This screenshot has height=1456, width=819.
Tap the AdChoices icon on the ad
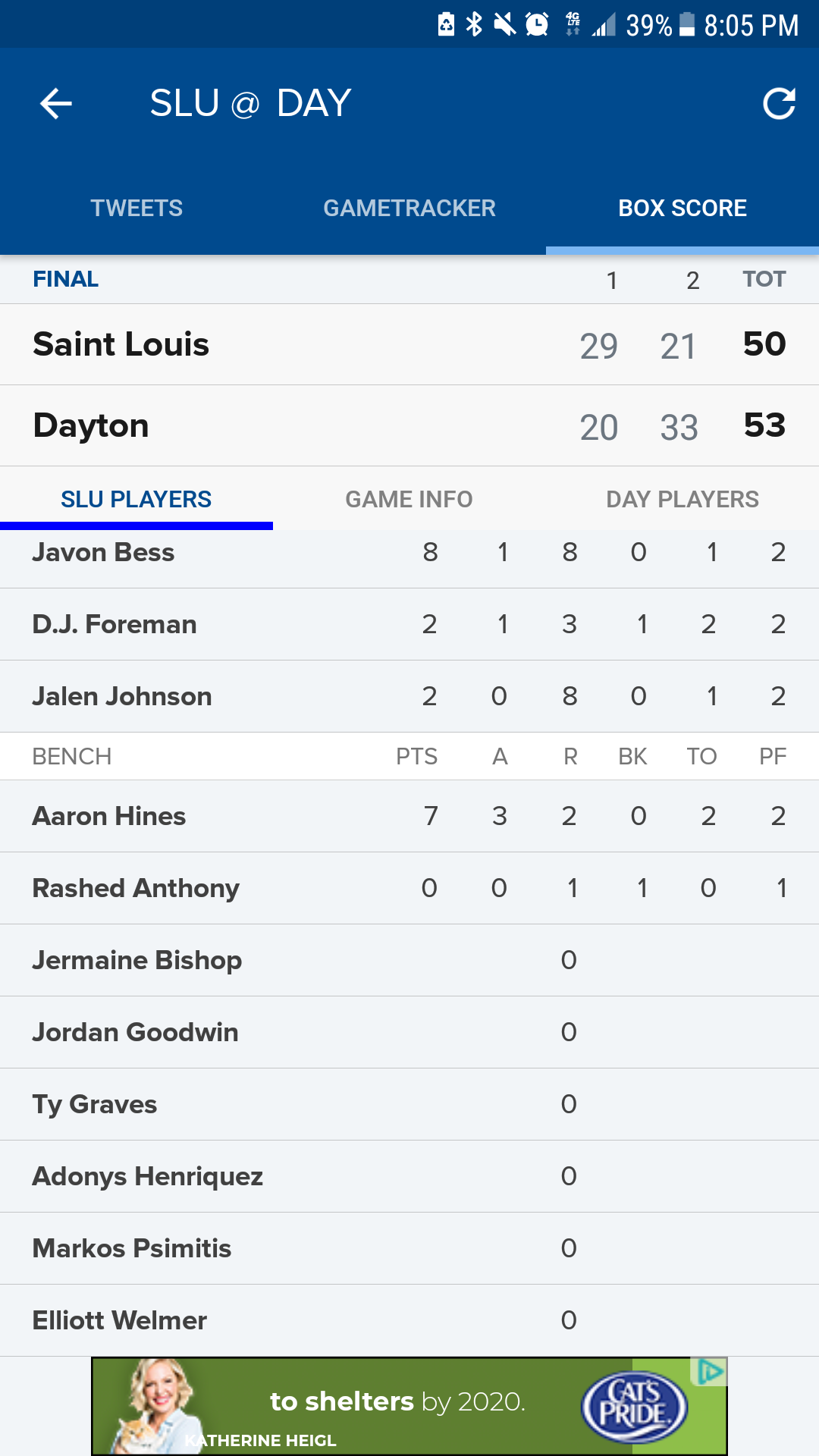[x=710, y=1371]
